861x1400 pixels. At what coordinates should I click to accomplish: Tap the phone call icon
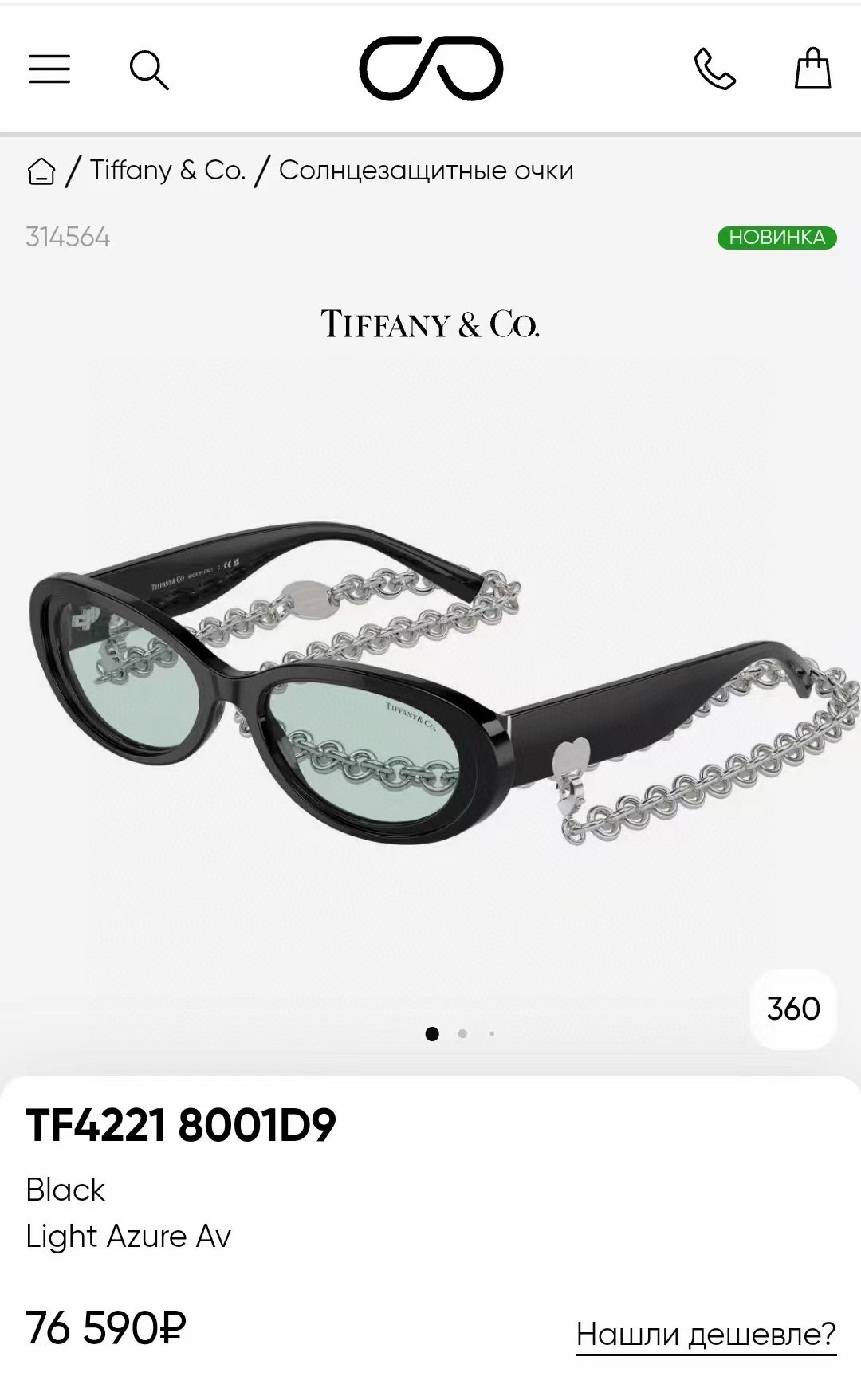click(714, 69)
